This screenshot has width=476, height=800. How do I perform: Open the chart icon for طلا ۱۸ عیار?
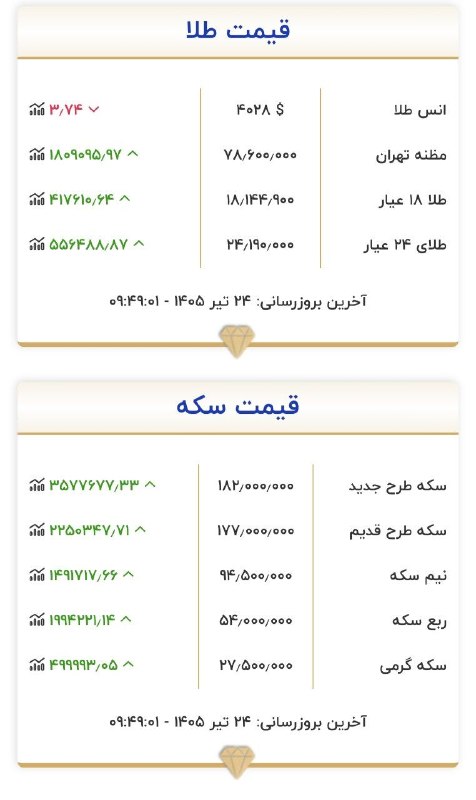point(37,199)
